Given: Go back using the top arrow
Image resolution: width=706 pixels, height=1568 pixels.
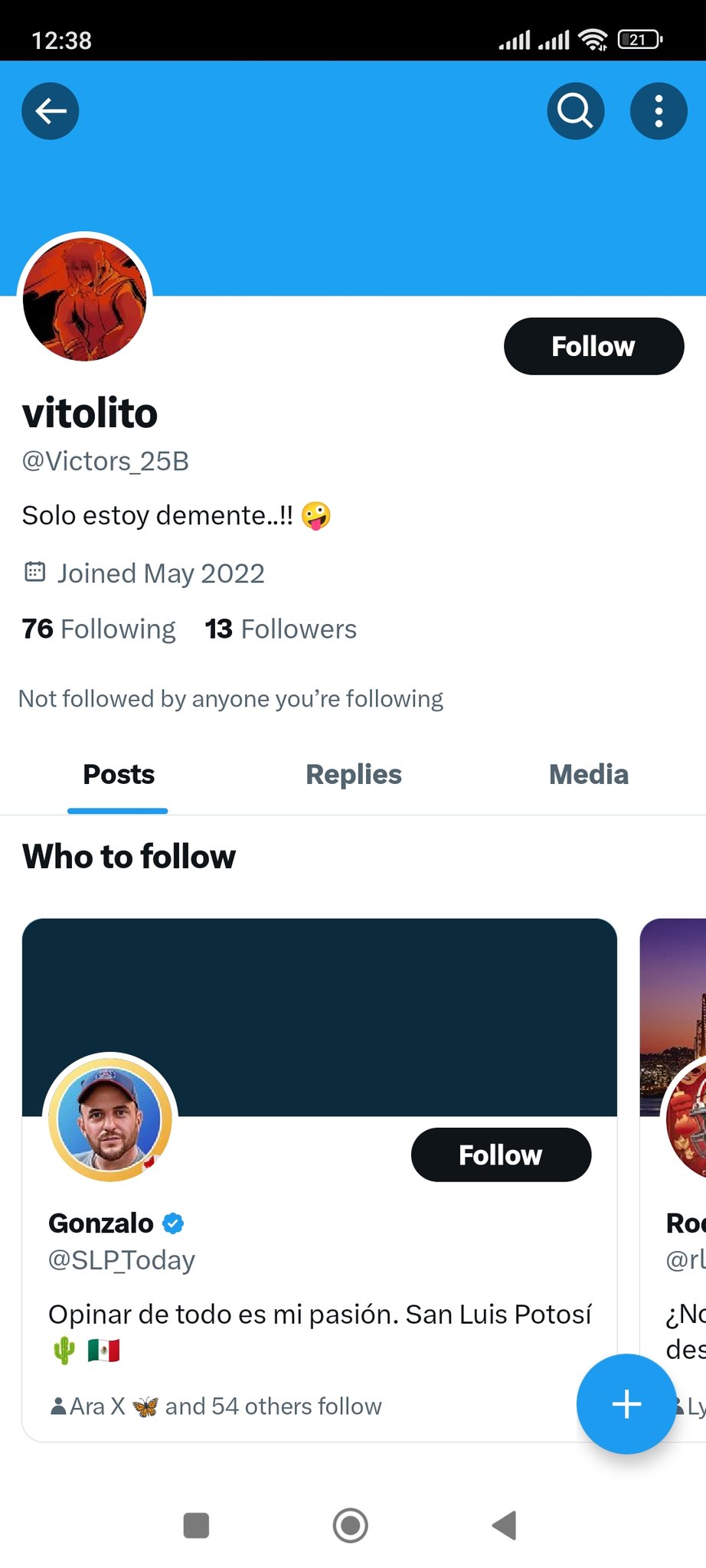Looking at the screenshot, I should point(51,112).
